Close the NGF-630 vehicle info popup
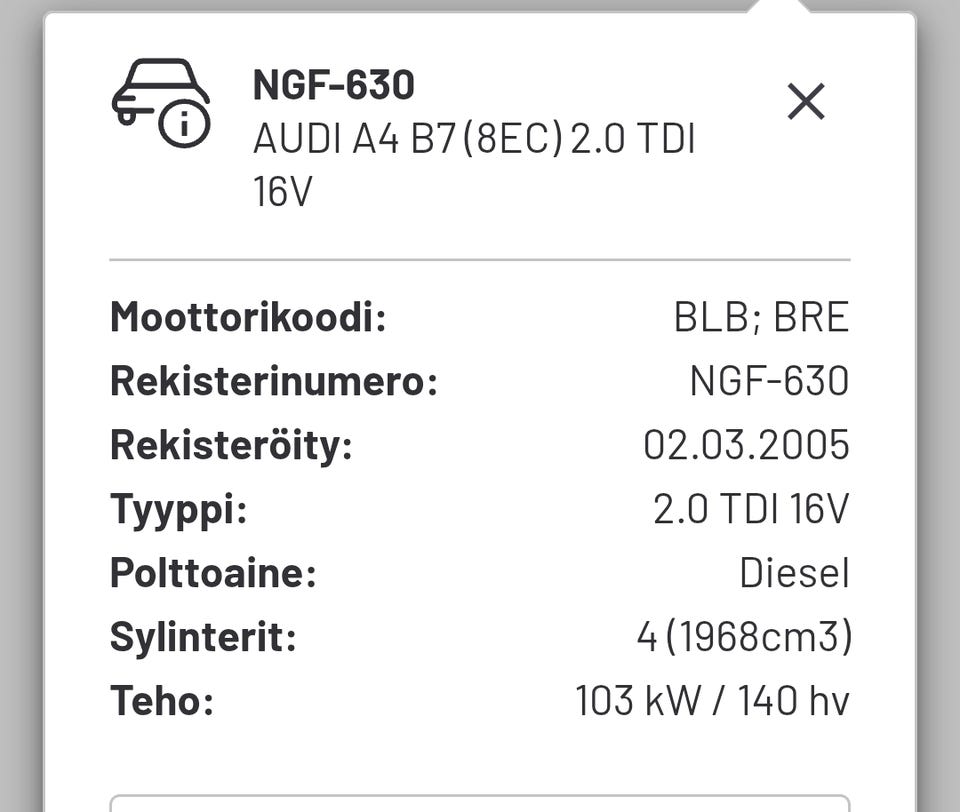Viewport: 960px width, 812px height. pos(805,101)
